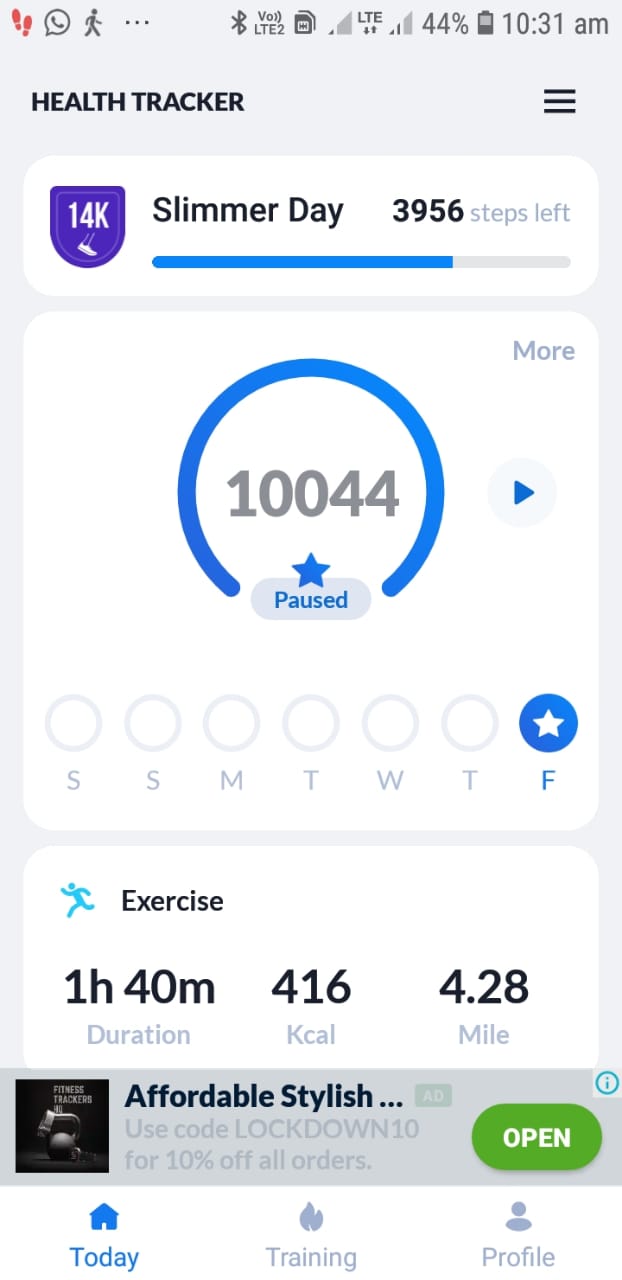Select Friday's starred day circle
This screenshot has width=622, height=1280.
point(548,724)
